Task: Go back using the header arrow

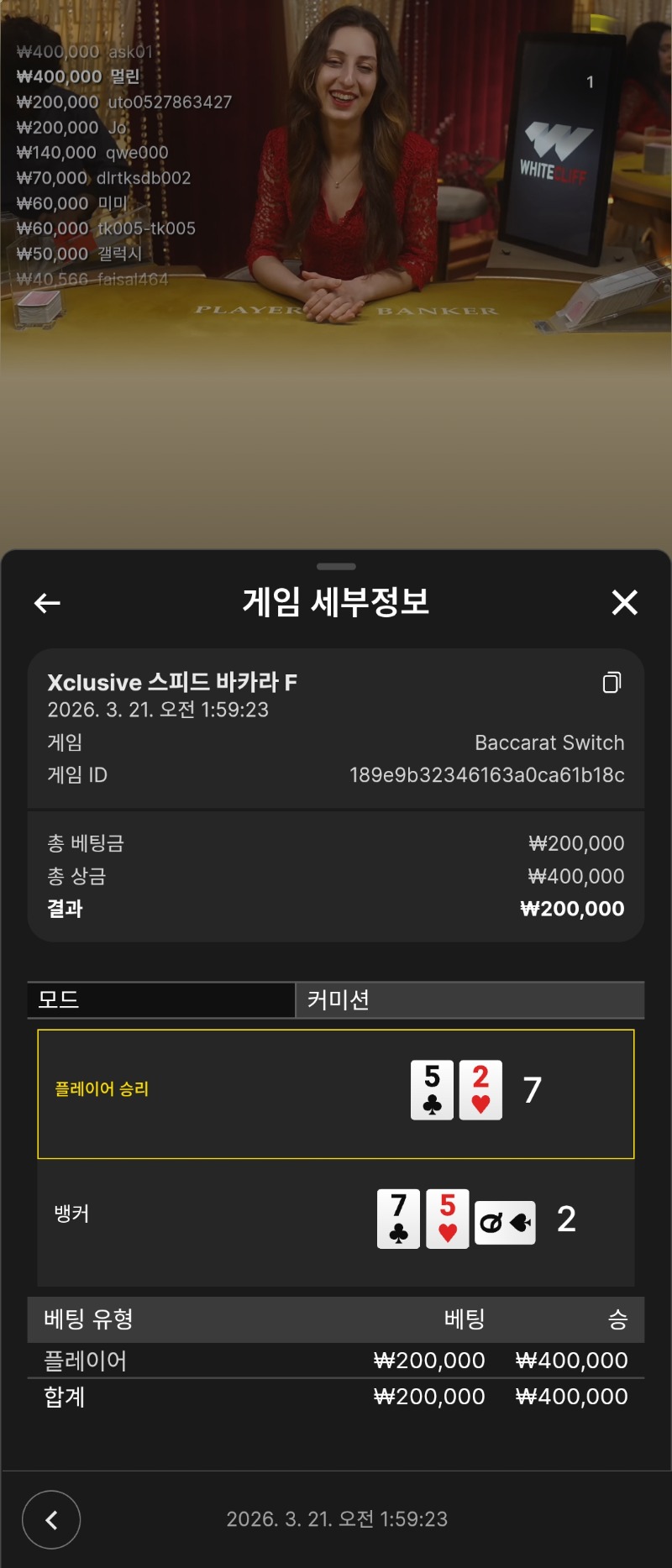Action: click(x=47, y=602)
